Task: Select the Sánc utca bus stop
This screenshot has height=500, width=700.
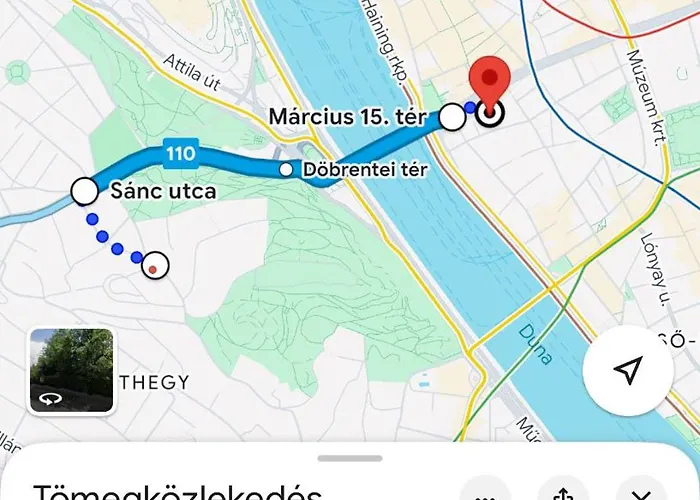Action: point(85,190)
